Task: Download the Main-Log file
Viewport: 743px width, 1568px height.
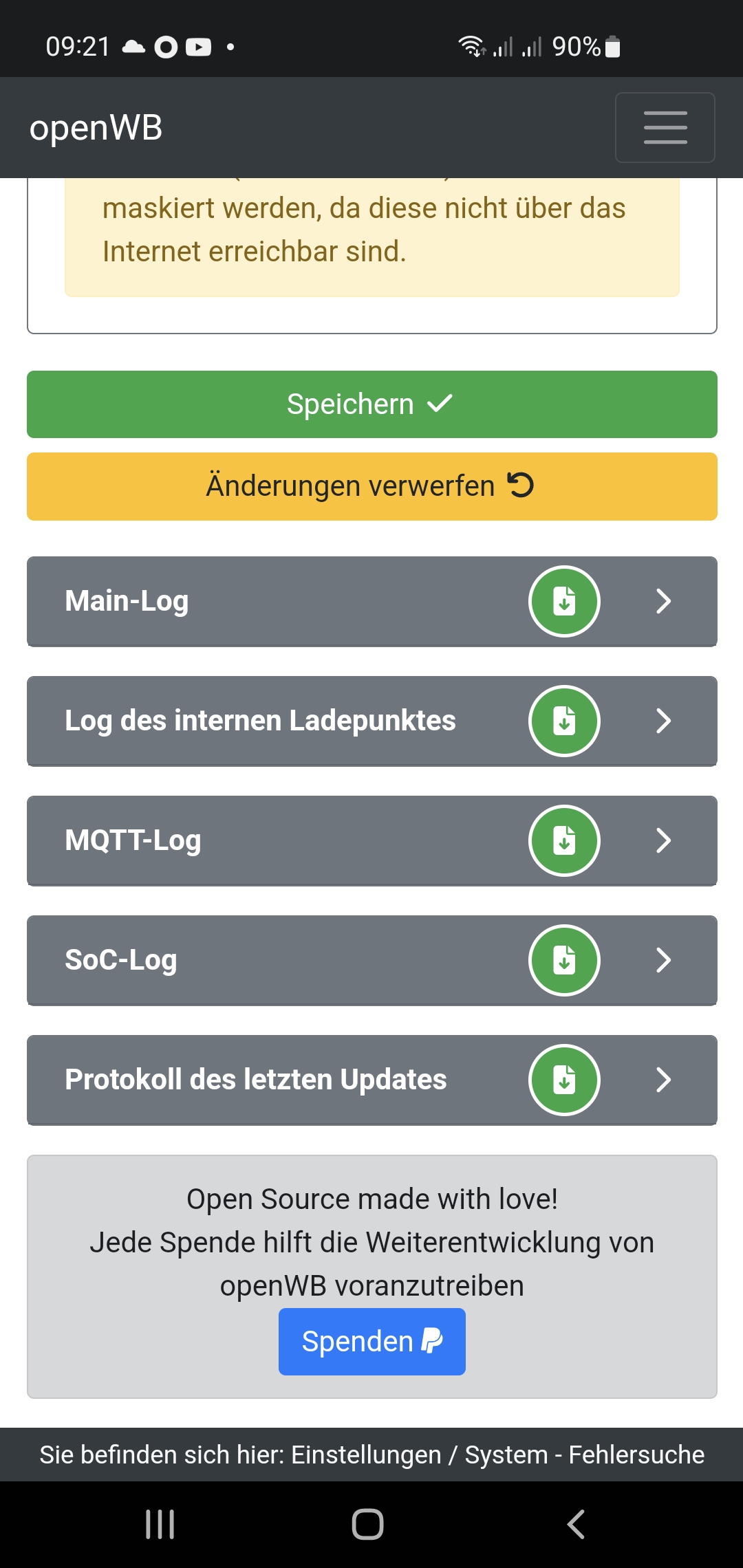Action: [x=564, y=602]
